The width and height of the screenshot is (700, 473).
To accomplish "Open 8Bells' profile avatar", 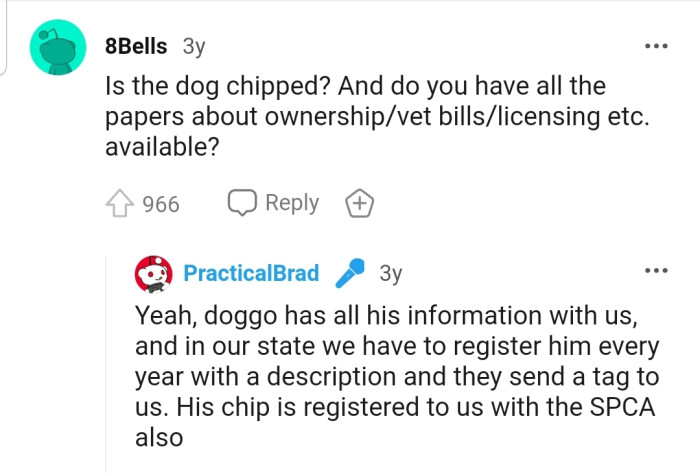I will point(59,47).
